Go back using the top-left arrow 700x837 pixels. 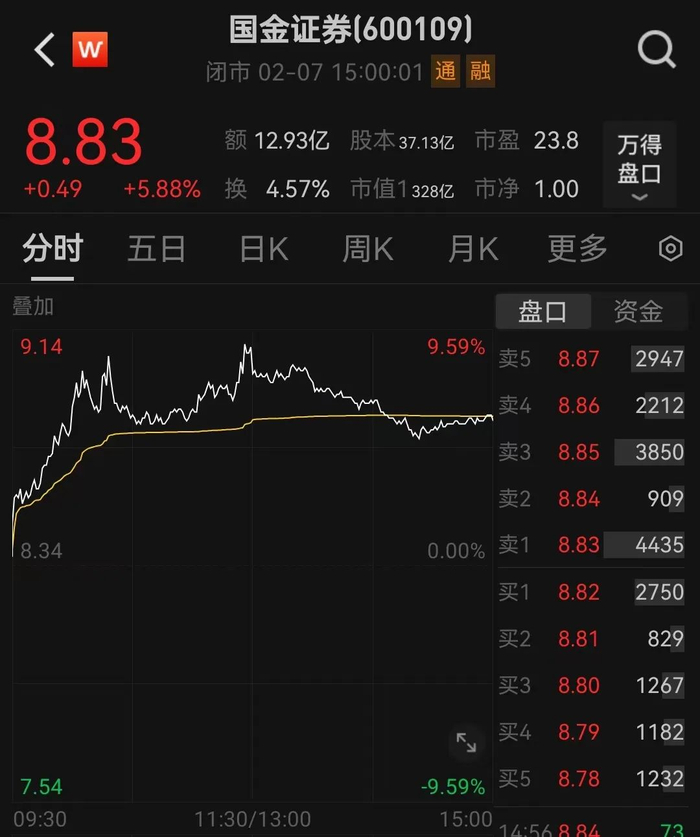44,49
